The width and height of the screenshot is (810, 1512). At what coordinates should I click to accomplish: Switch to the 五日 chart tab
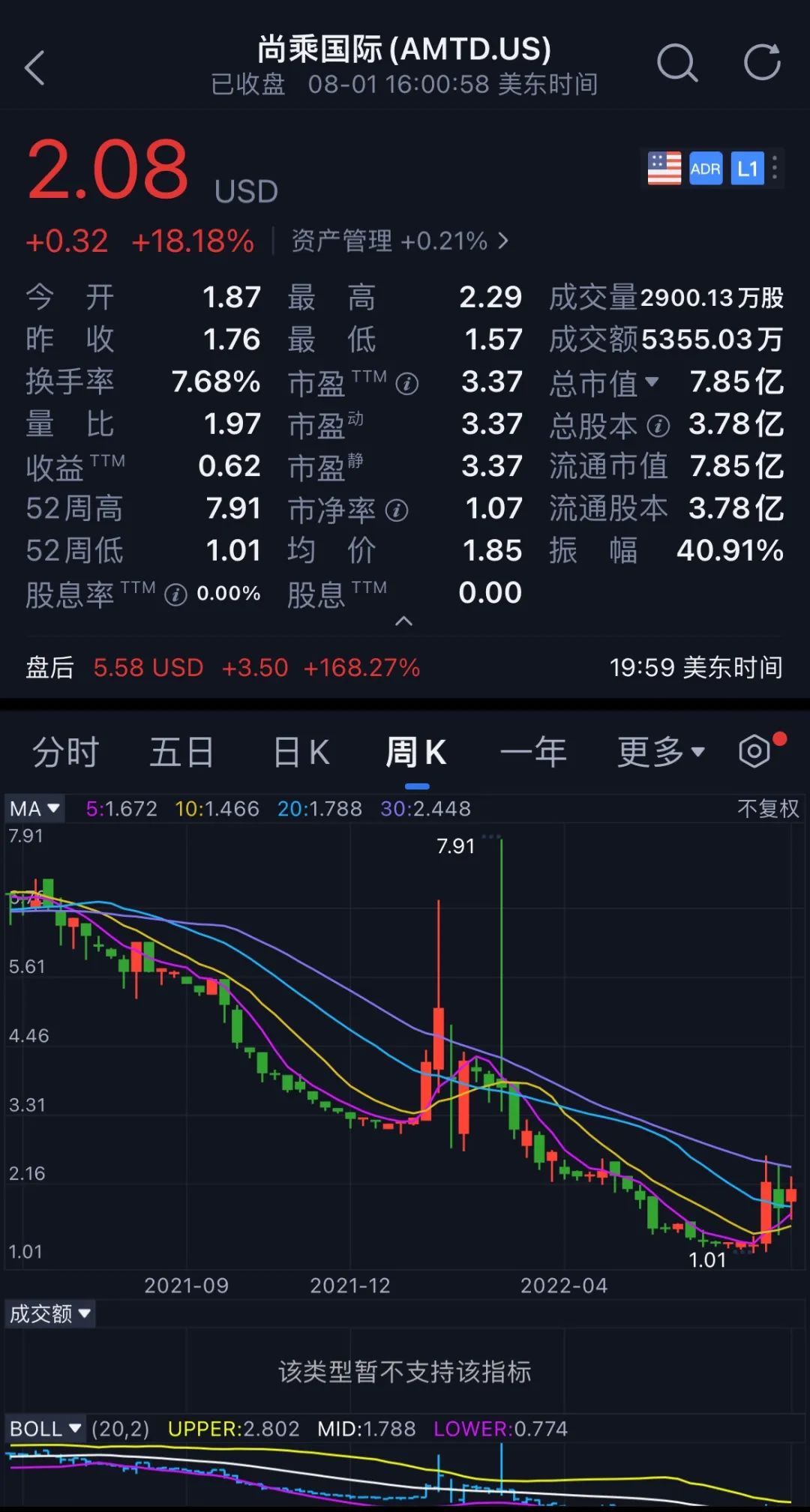(181, 752)
